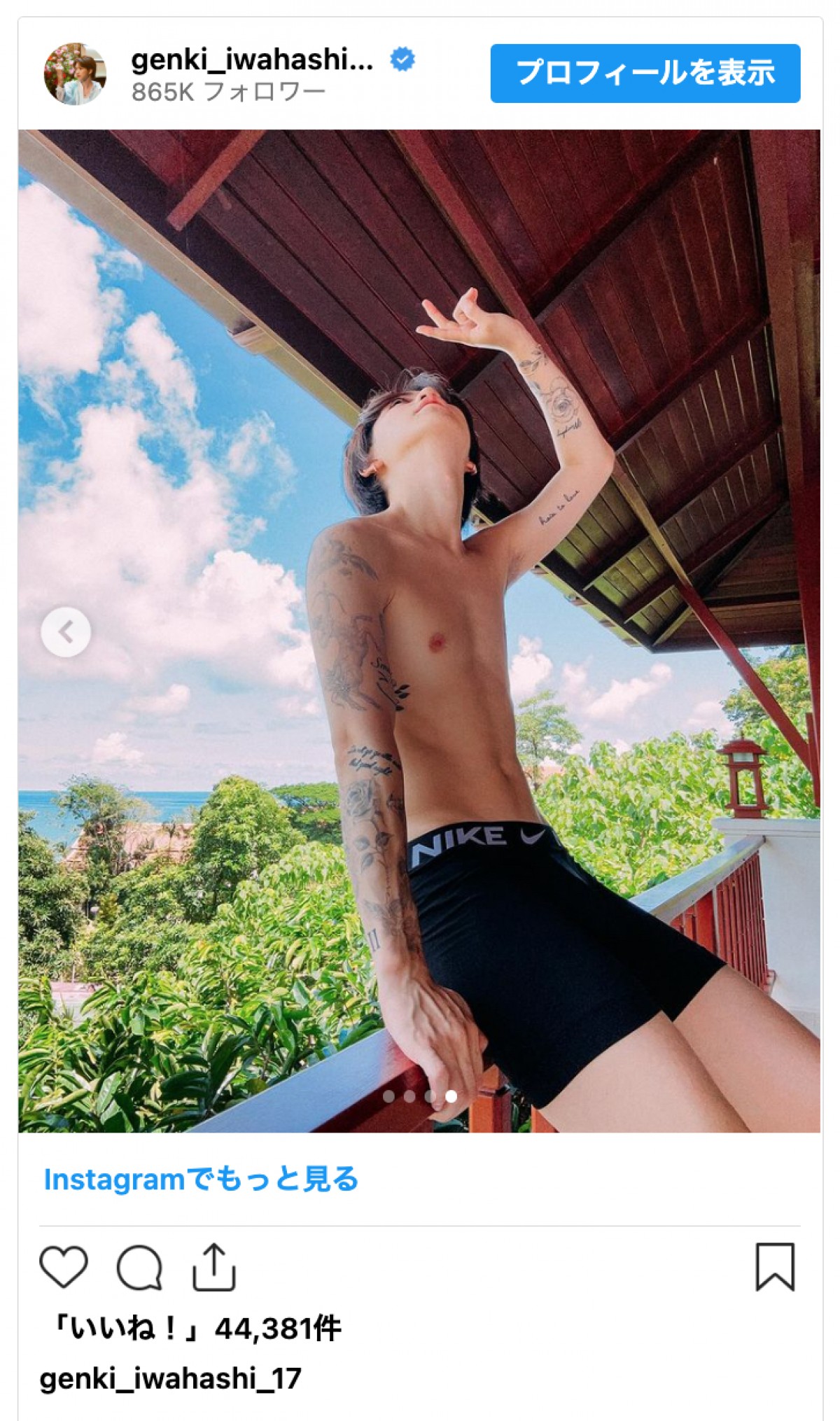840x1421 pixels.
Task: Open comments with the speech bubble icon
Action: coord(139,1267)
